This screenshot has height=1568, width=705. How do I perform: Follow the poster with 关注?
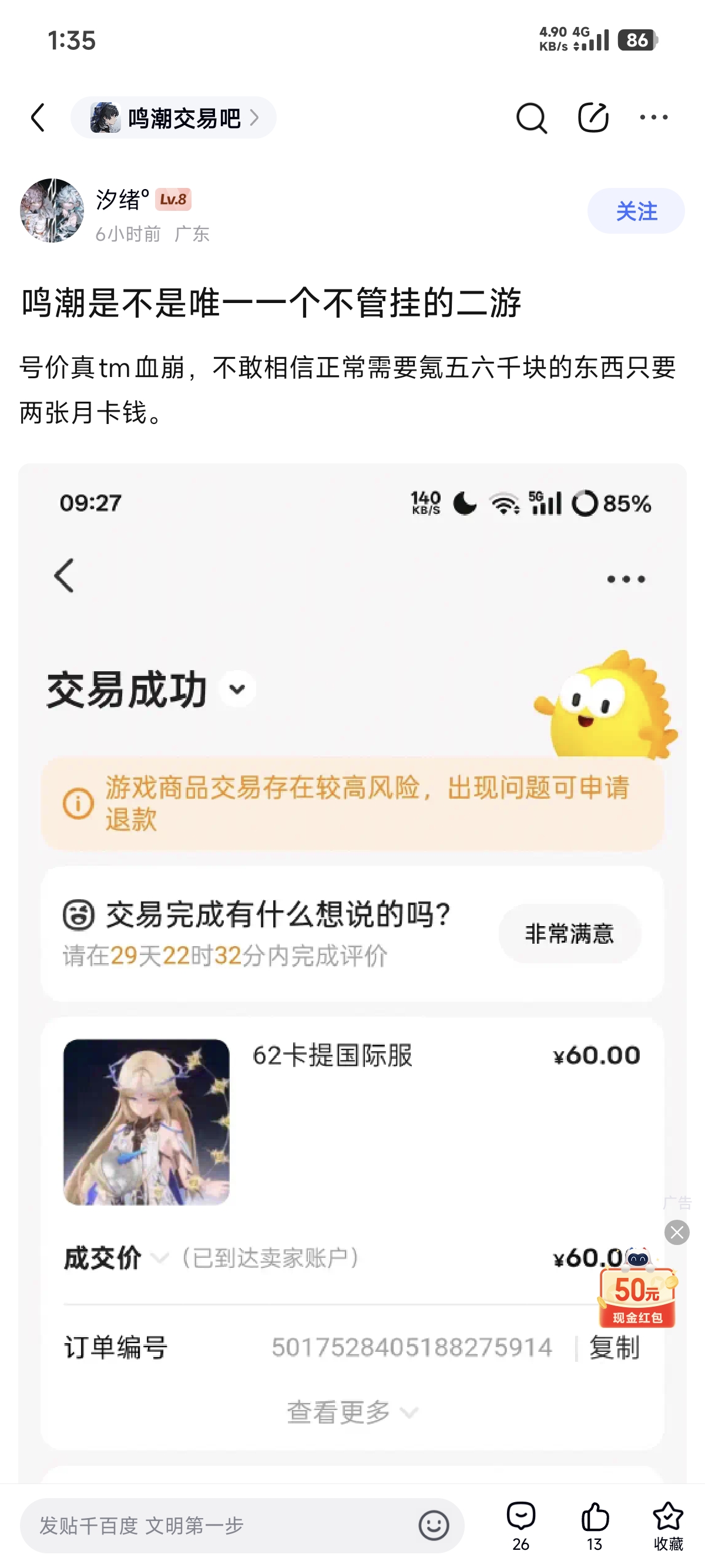(636, 211)
